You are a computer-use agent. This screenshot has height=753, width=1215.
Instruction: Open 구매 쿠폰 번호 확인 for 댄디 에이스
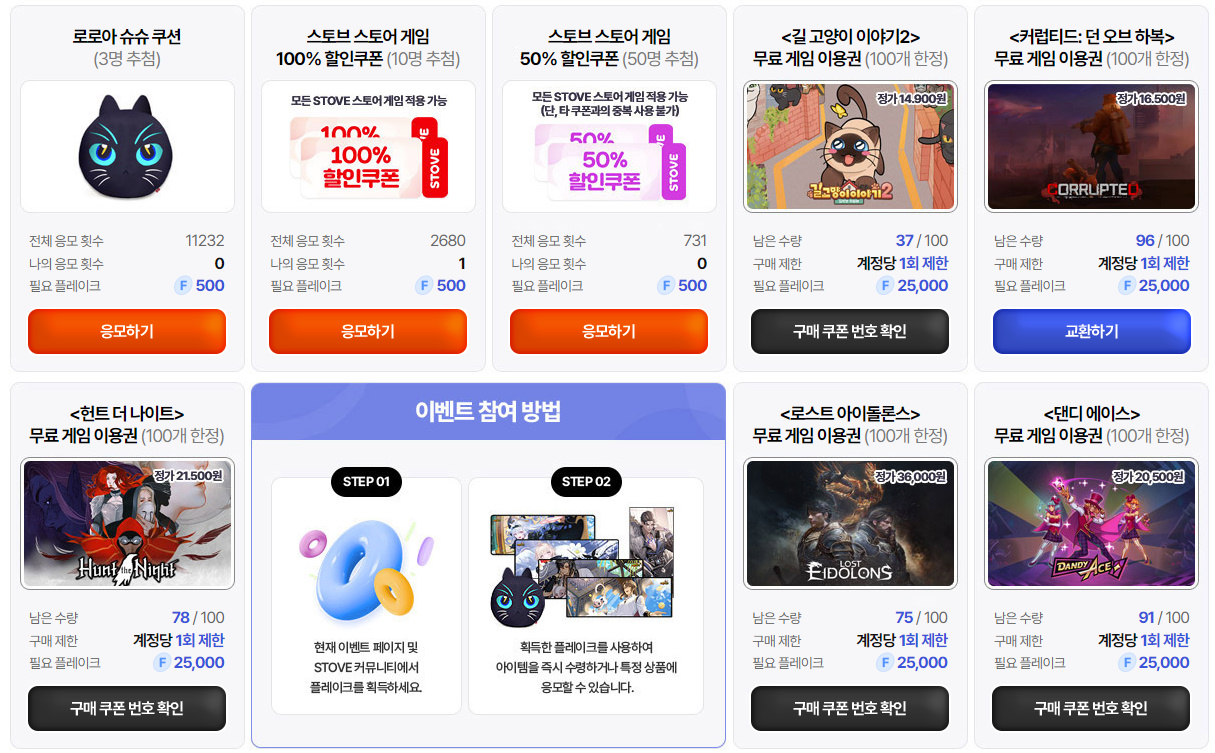click(x=1091, y=708)
